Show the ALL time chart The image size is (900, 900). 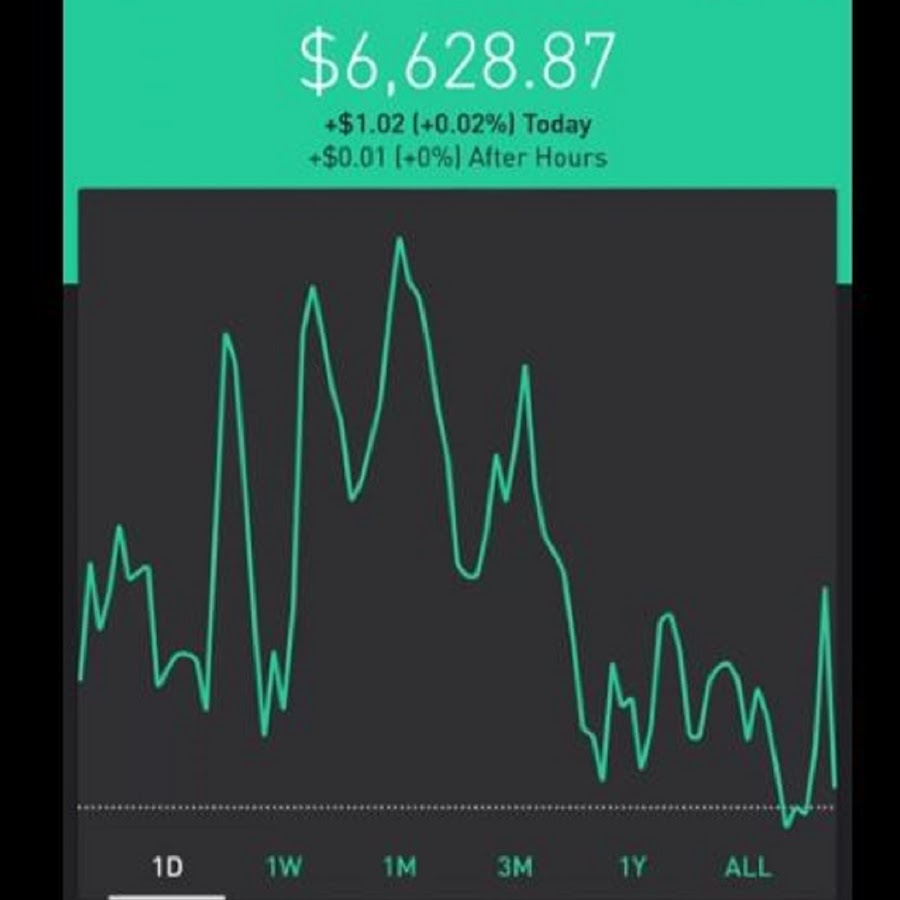coord(747,866)
